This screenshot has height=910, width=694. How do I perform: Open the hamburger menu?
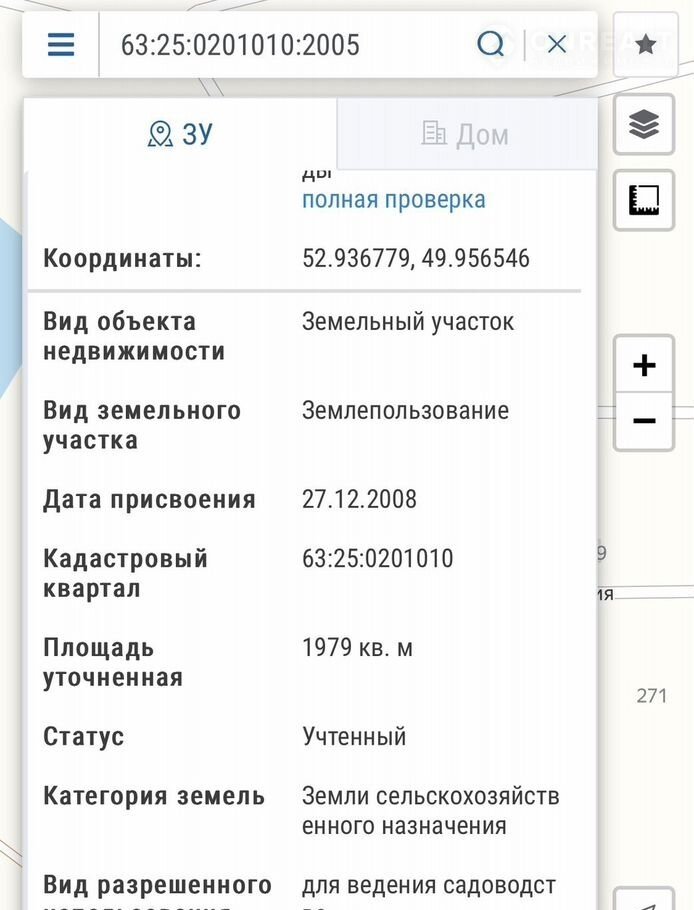[x=61, y=45]
